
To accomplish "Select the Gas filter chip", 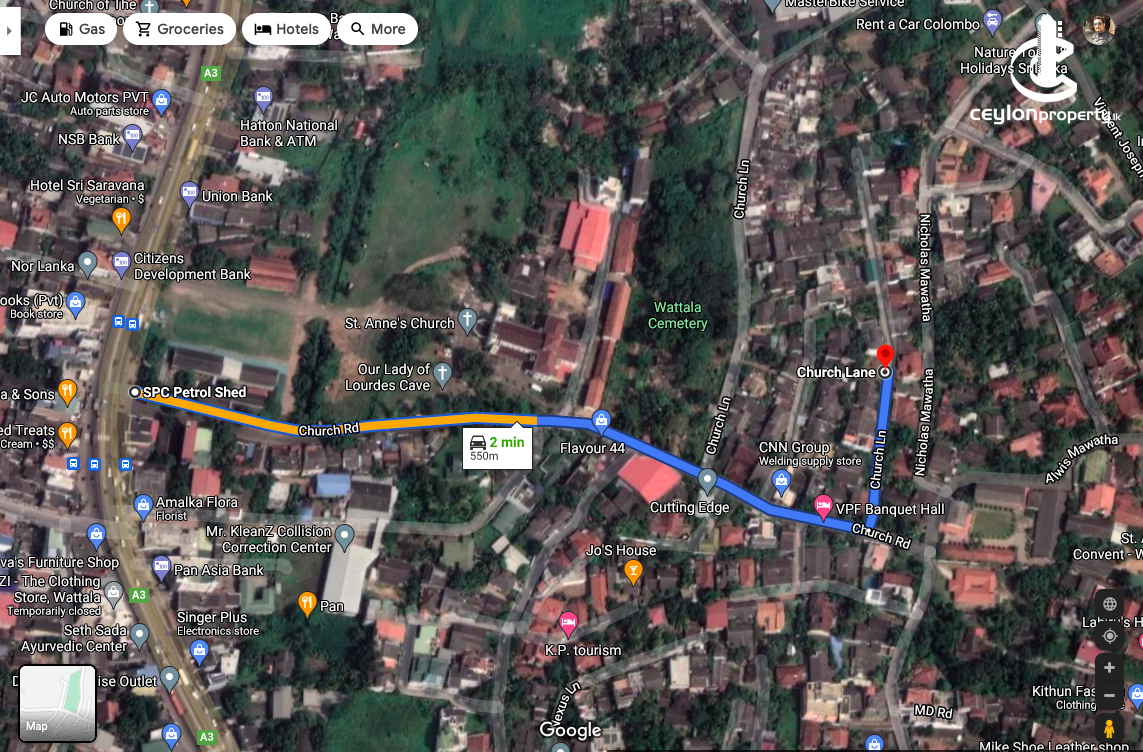I will 81,29.
